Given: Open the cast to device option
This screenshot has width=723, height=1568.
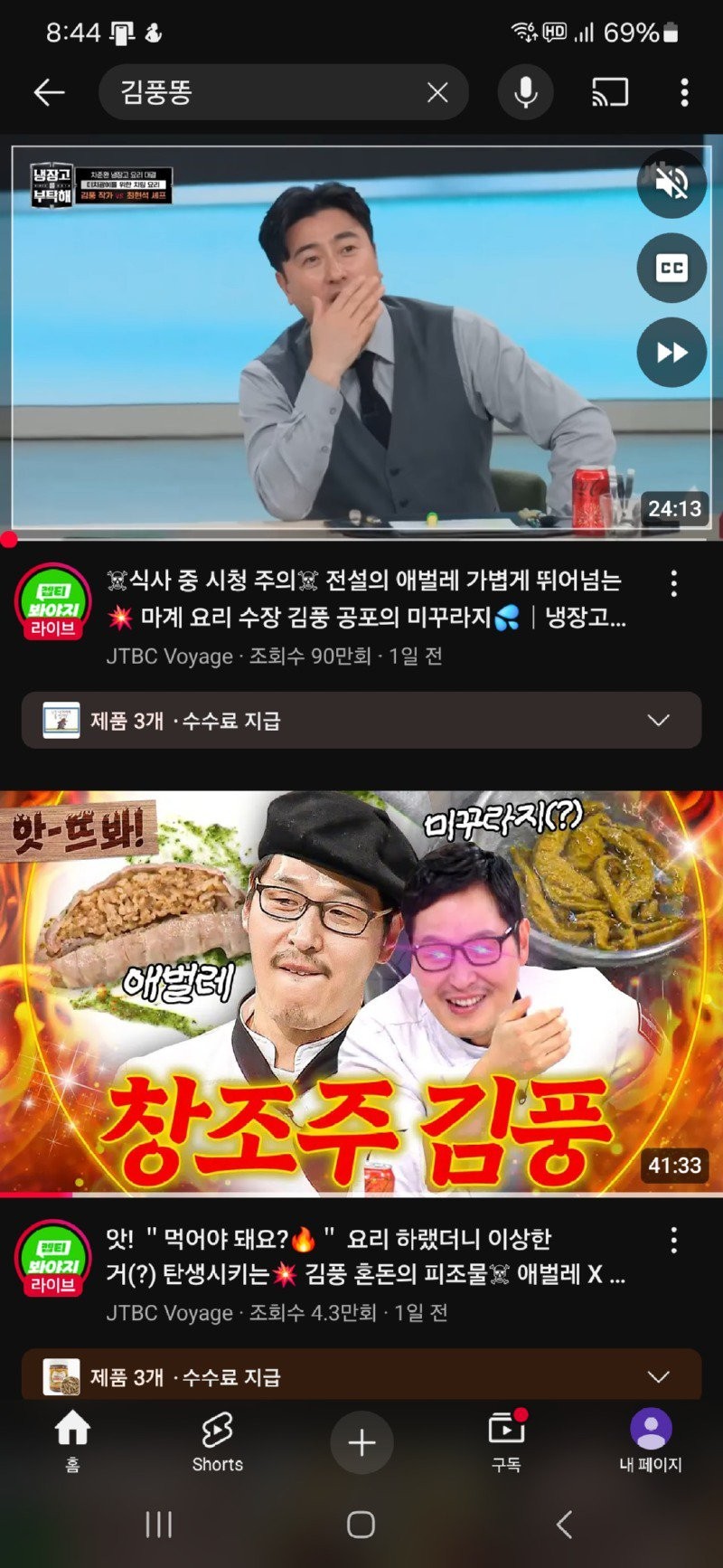Looking at the screenshot, I should pyautogui.click(x=610, y=92).
